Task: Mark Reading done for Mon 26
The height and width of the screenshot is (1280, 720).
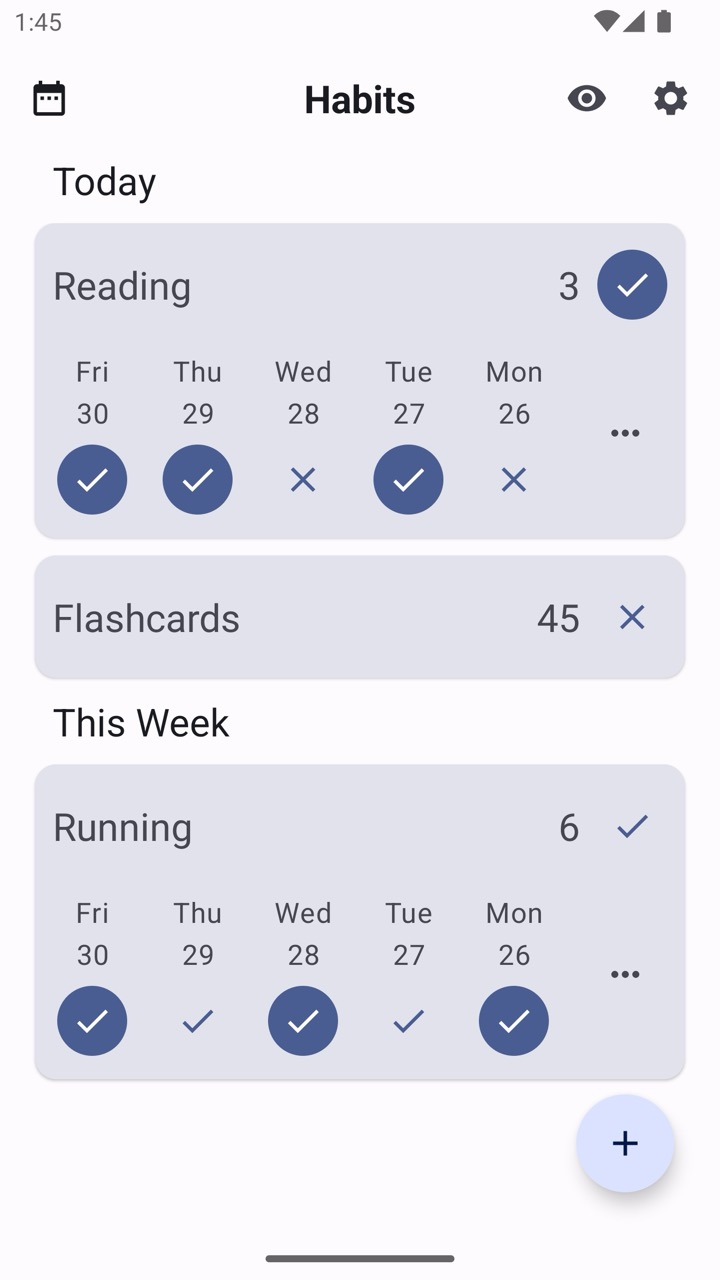Action: [514, 479]
